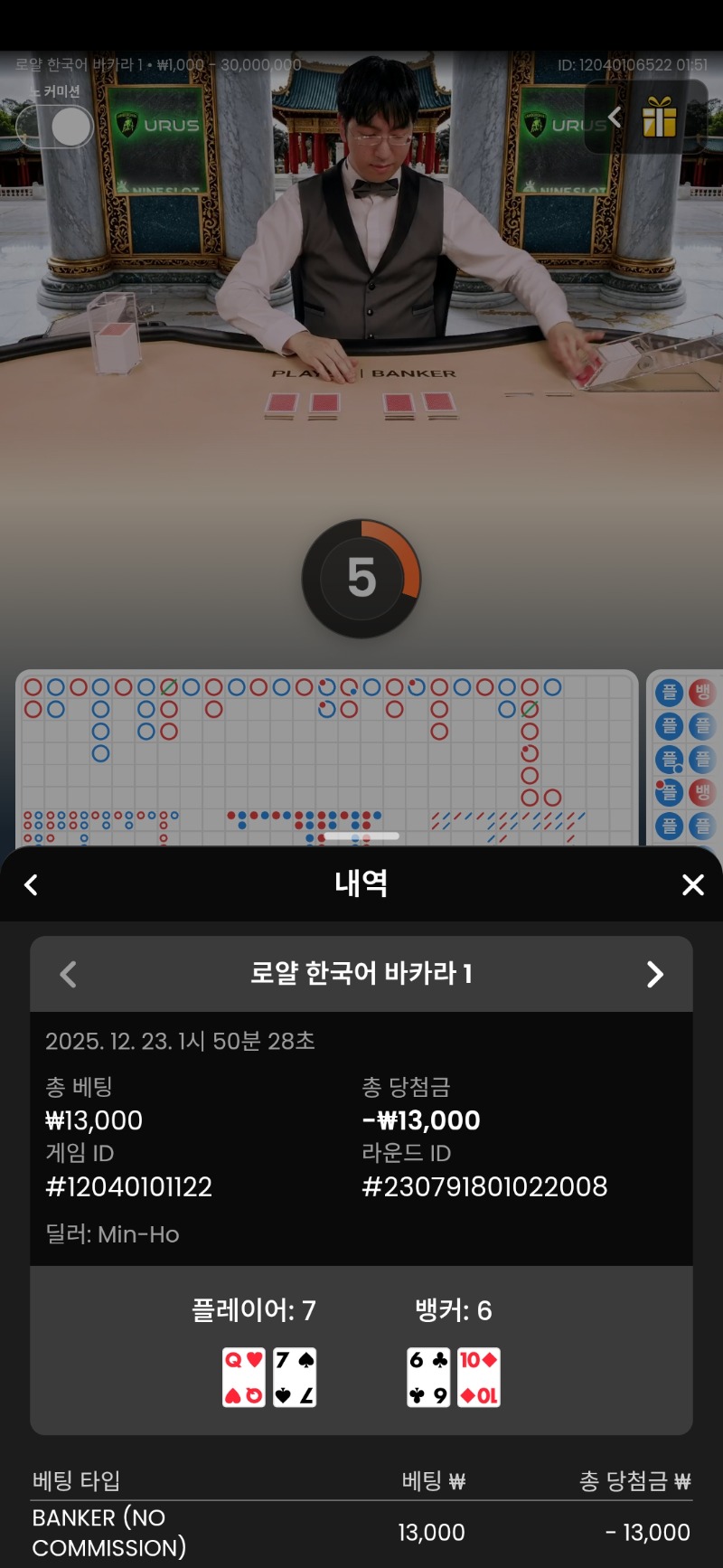Viewport: 723px width, 1568px height.
Task: Close the 내역 history panel
Action: click(x=692, y=884)
